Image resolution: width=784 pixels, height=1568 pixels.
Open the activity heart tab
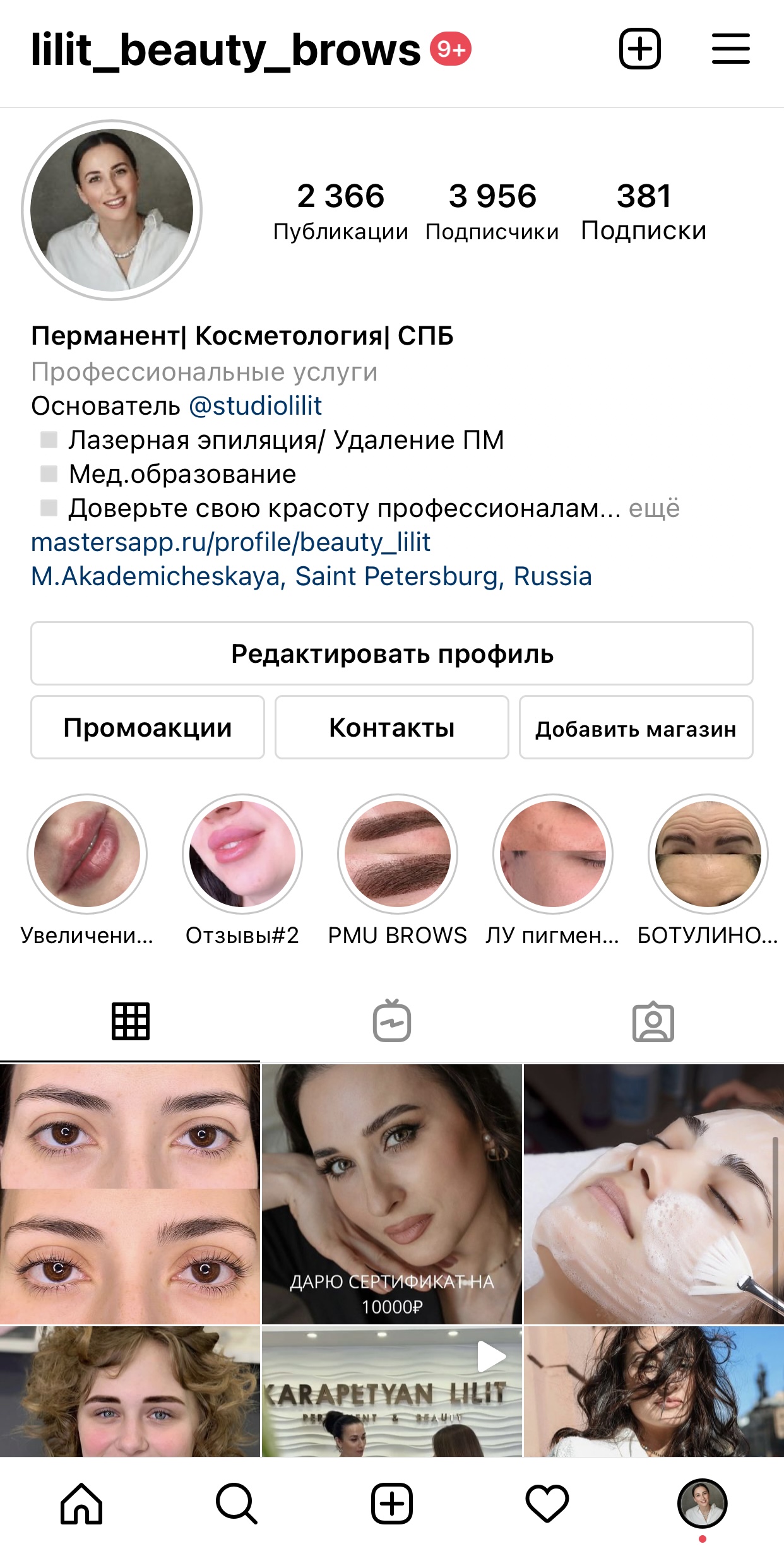547,1504
